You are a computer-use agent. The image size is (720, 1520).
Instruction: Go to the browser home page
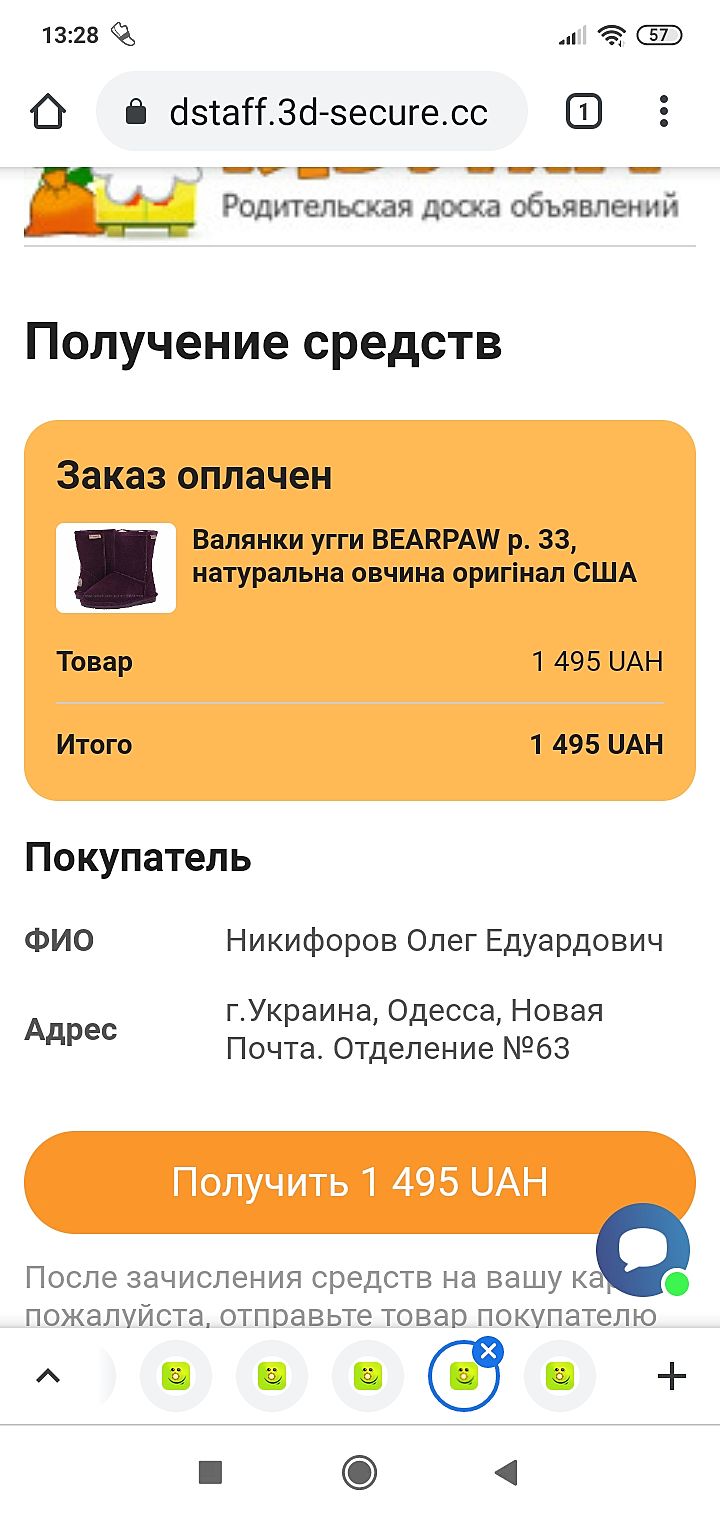(48, 112)
